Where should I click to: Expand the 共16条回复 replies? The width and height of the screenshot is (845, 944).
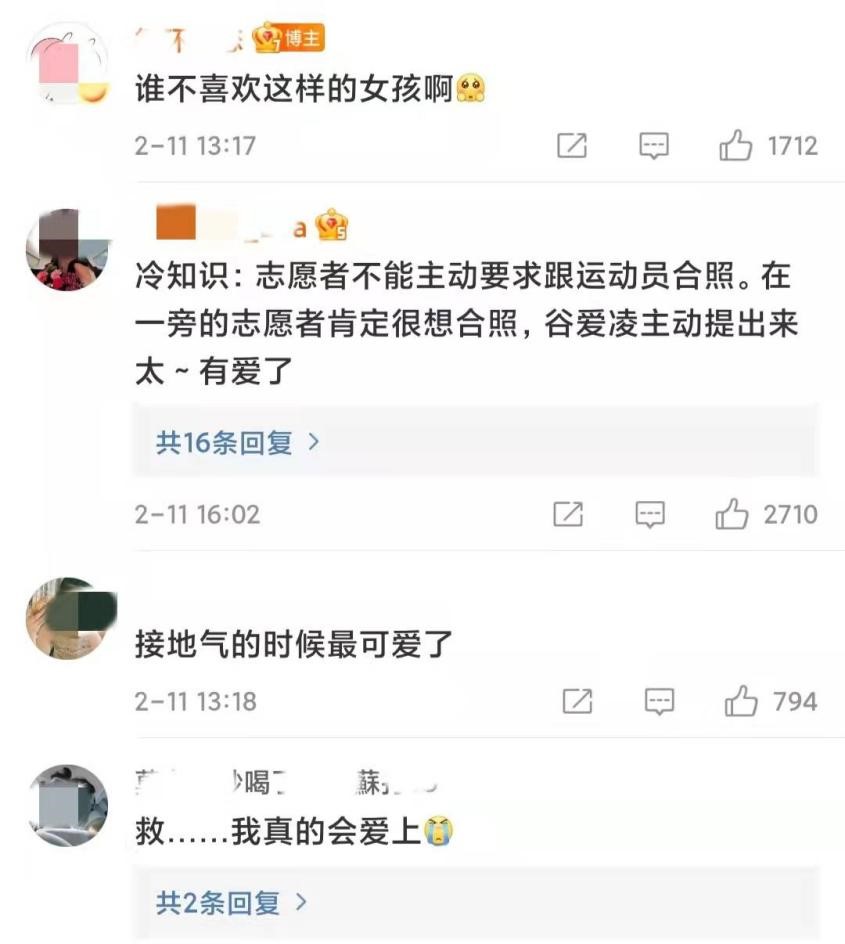(237, 441)
